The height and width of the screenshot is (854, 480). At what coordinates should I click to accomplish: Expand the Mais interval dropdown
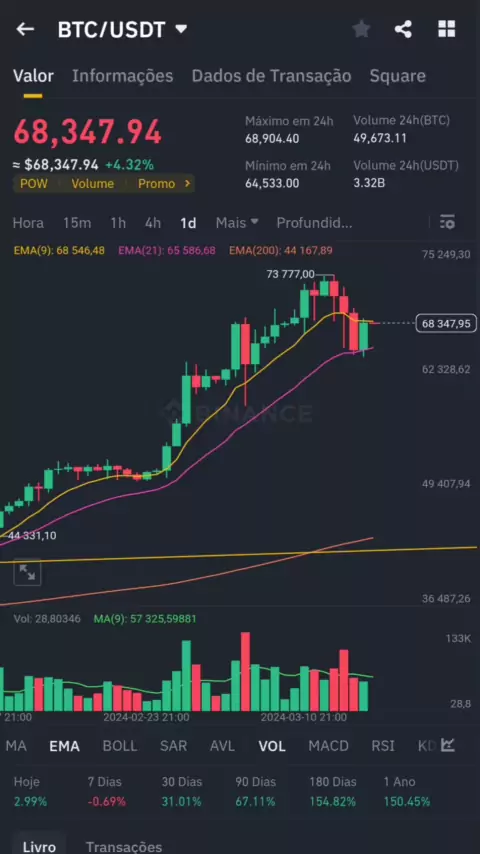point(237,223)
